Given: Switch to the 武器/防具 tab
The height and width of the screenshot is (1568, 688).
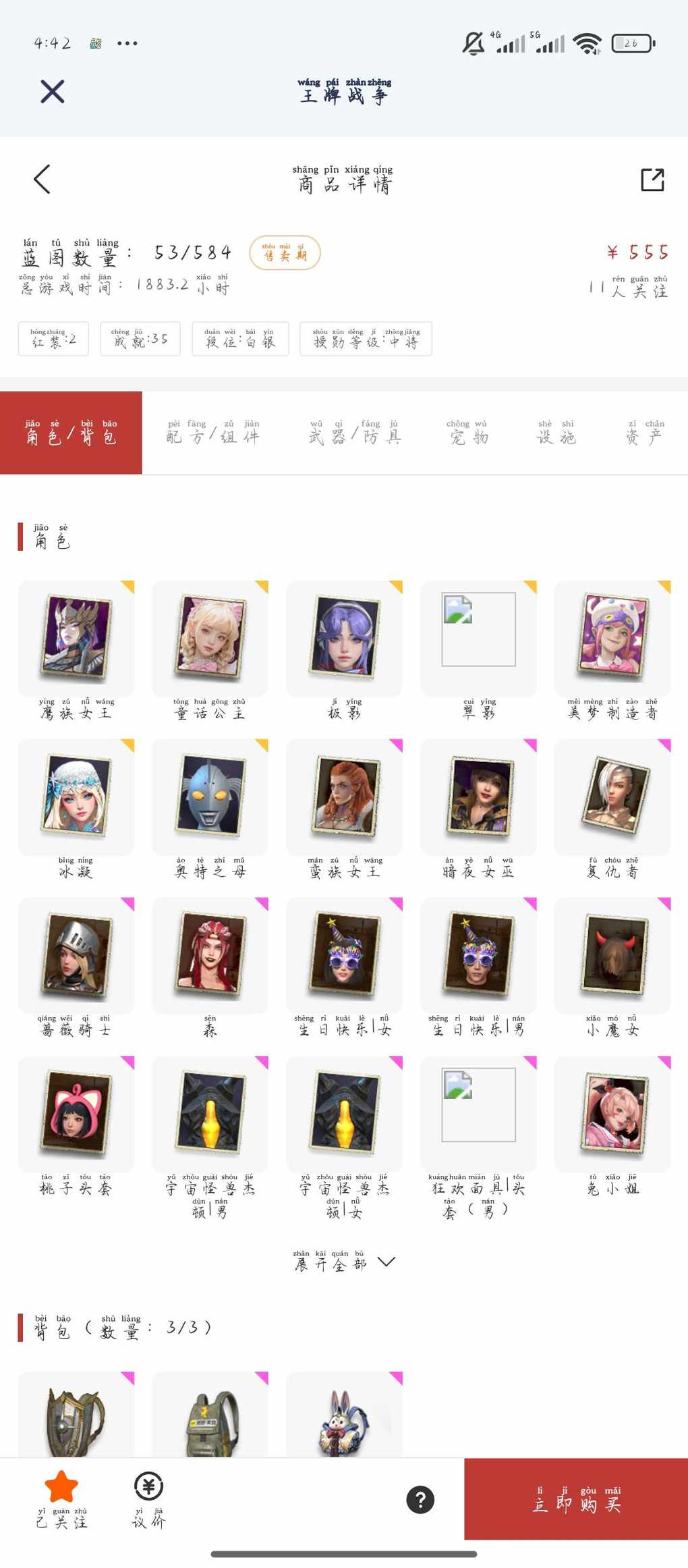Looking at the screenshot, I should [355, 433].
